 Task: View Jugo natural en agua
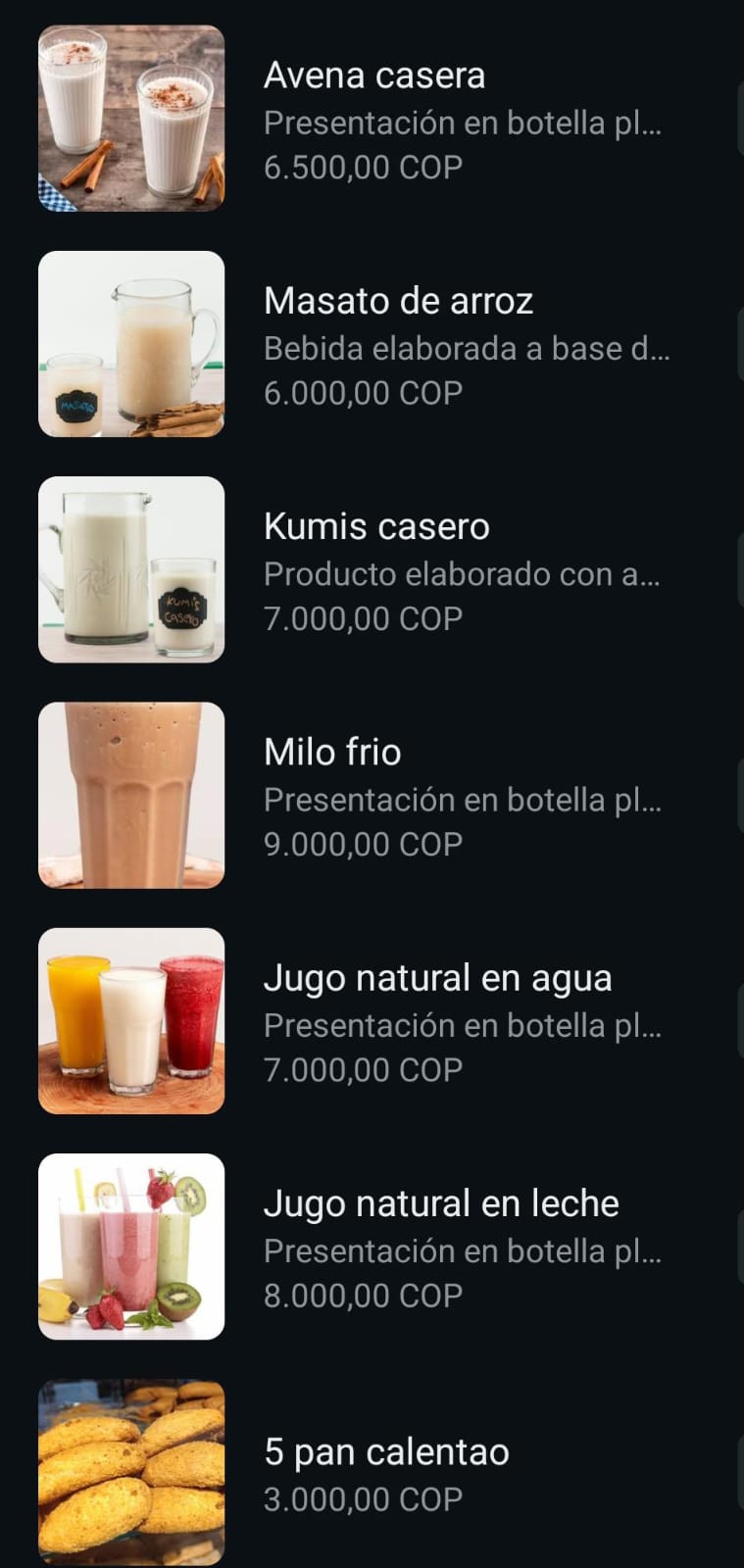point(437,978)
